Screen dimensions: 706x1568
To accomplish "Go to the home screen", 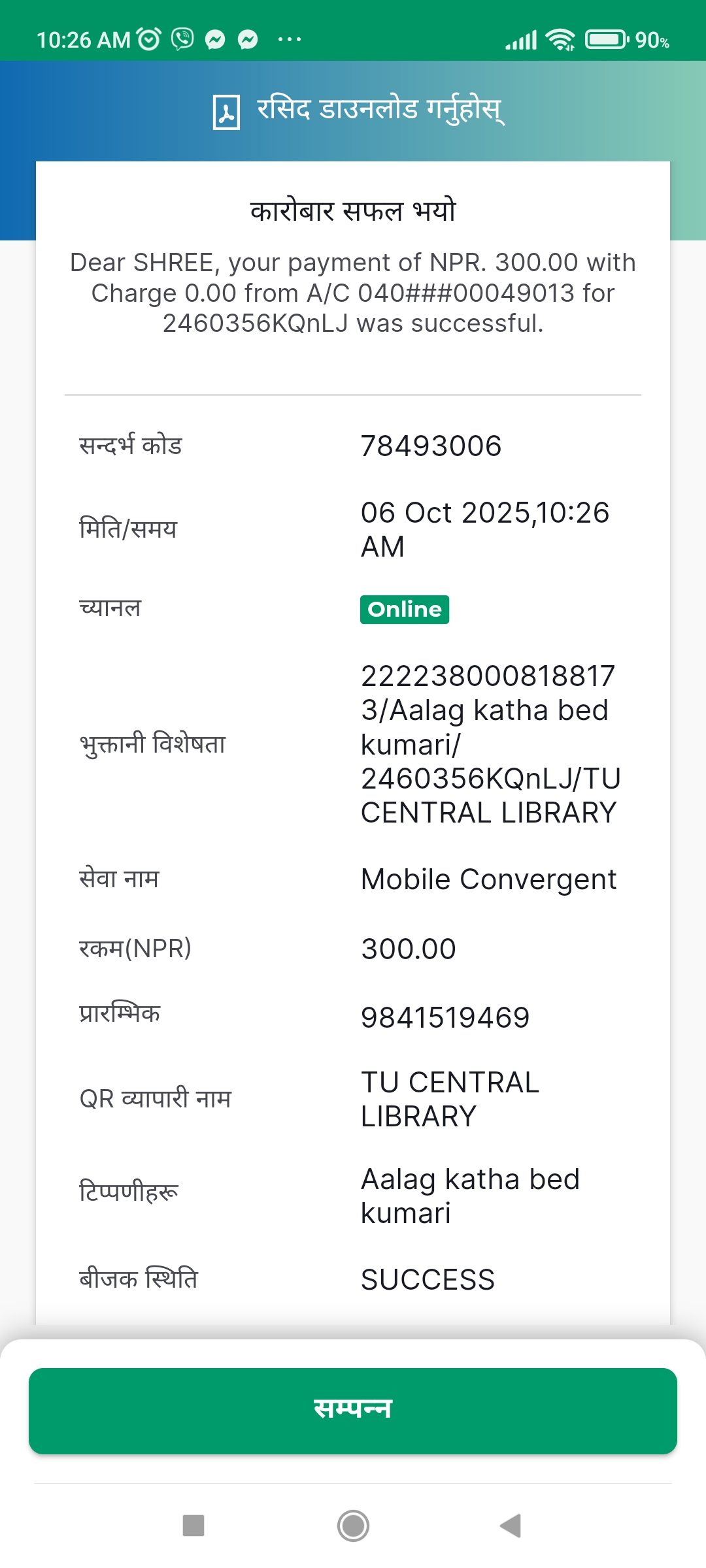I will 353,1526.
